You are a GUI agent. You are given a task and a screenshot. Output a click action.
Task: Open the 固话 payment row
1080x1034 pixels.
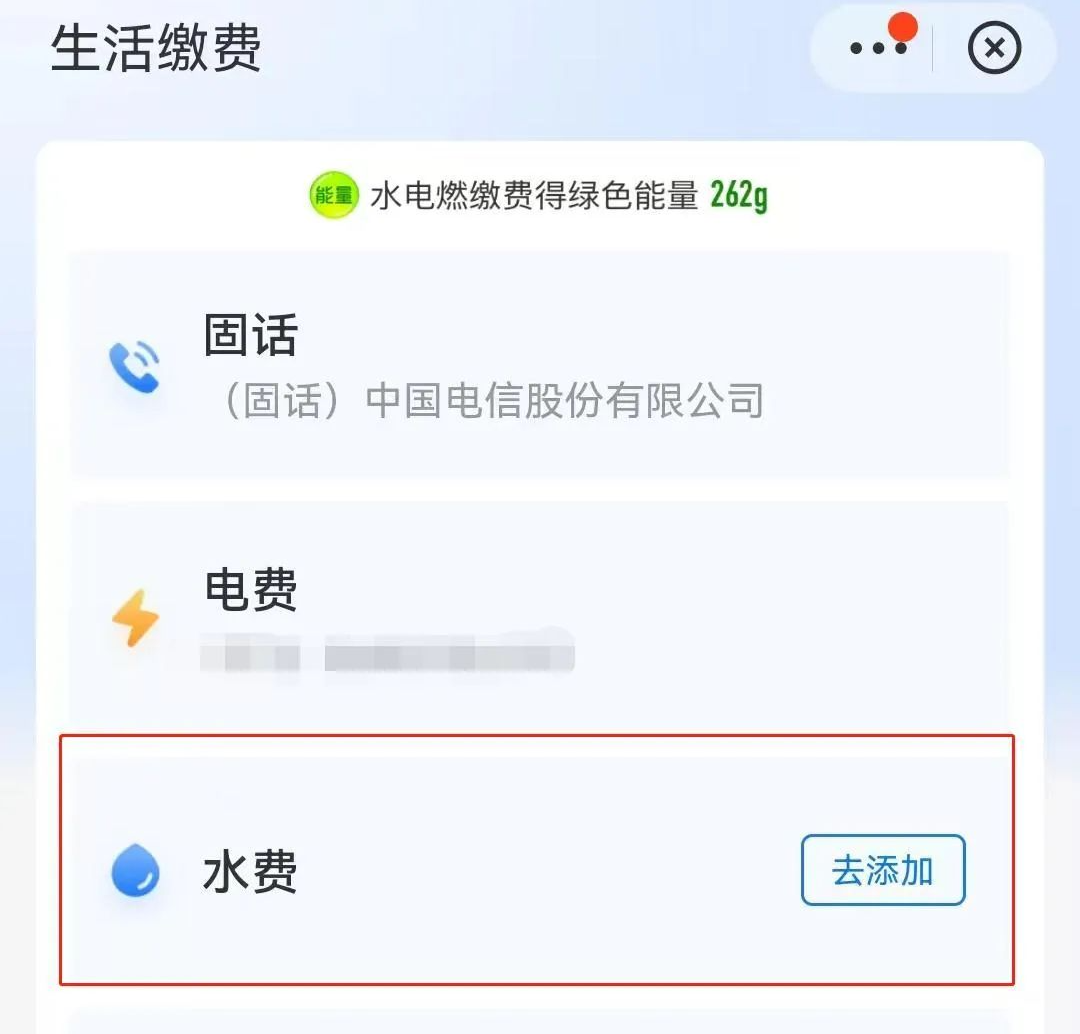coord(539,366)
